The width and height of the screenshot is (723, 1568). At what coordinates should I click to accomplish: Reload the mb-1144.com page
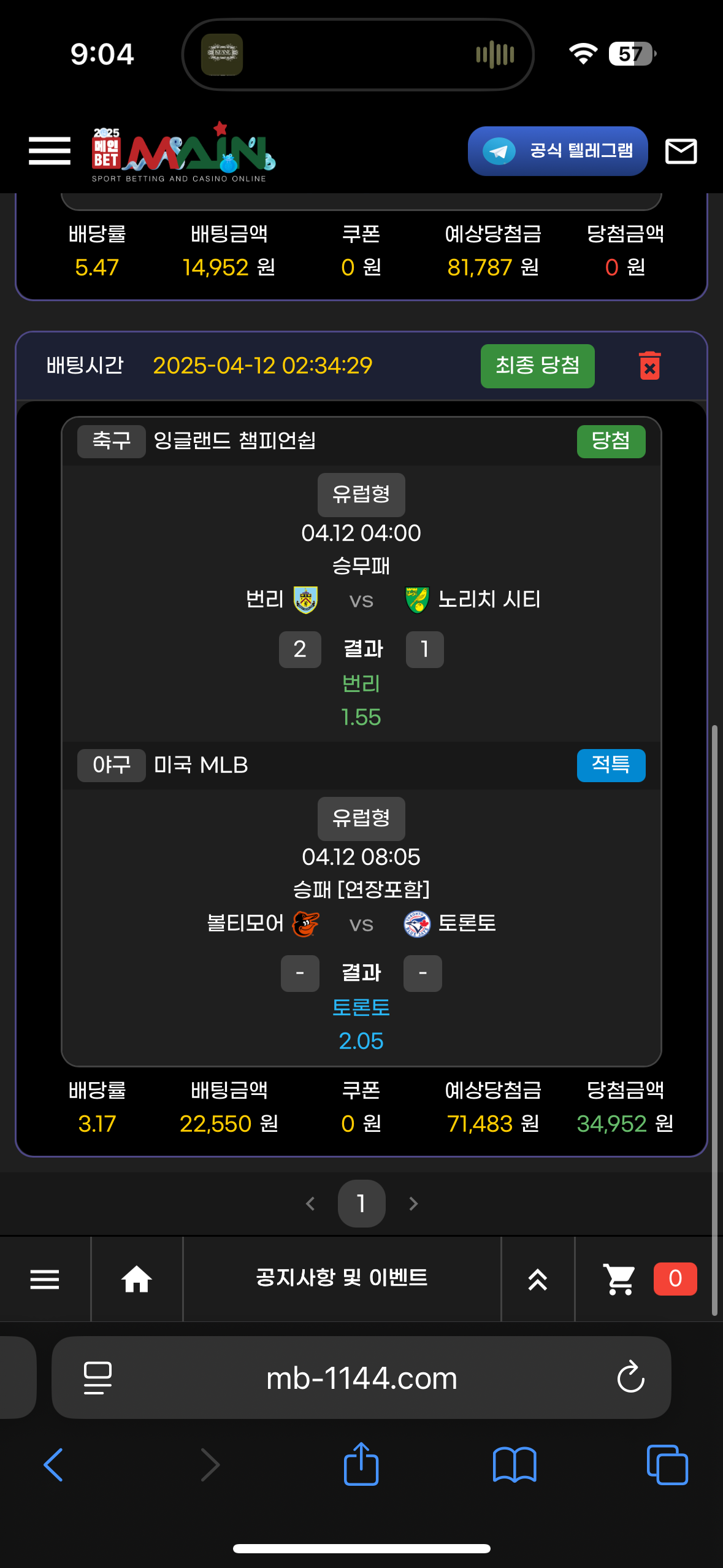click(x=630, y=1378)
